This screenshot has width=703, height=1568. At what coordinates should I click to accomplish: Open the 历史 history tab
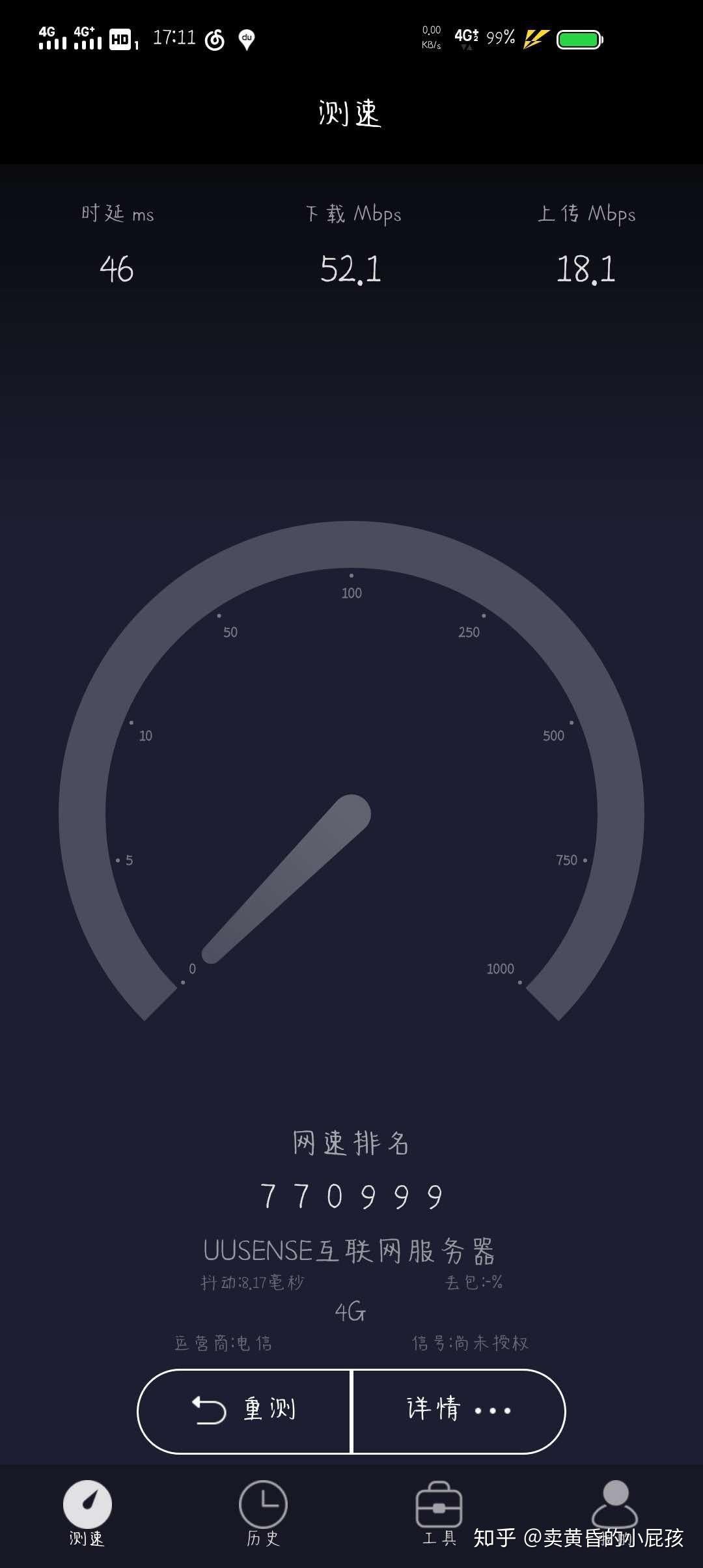pyautogui.click(x=263, y=1513)
